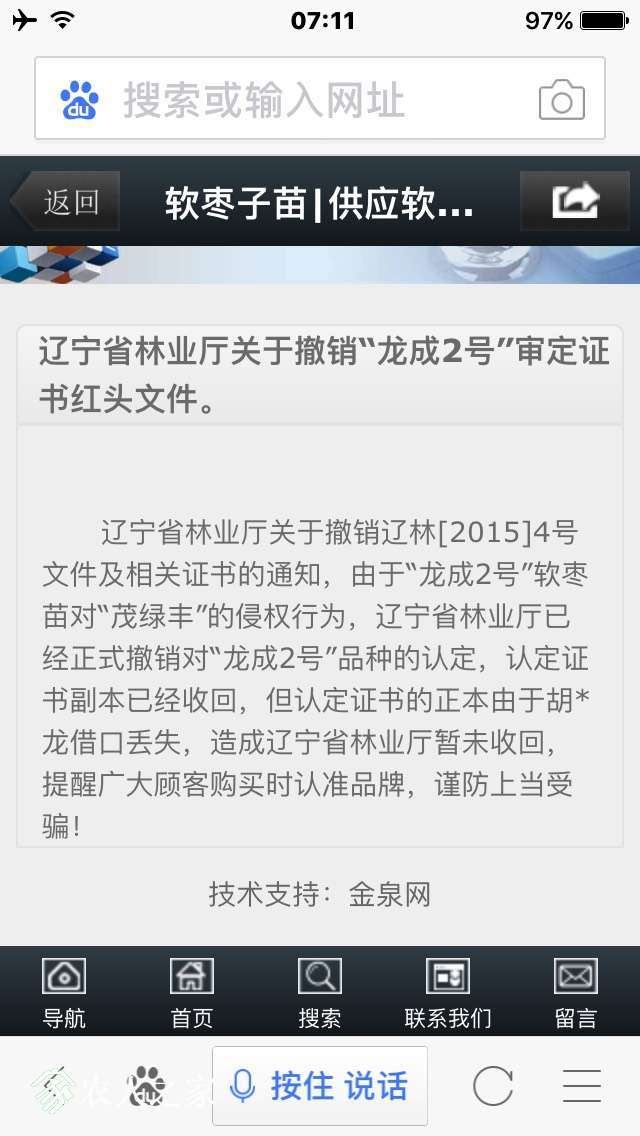This screenshot has width=640, height=1136.
Task: Go back with the 返回 button
Action: tap(68, 202)
